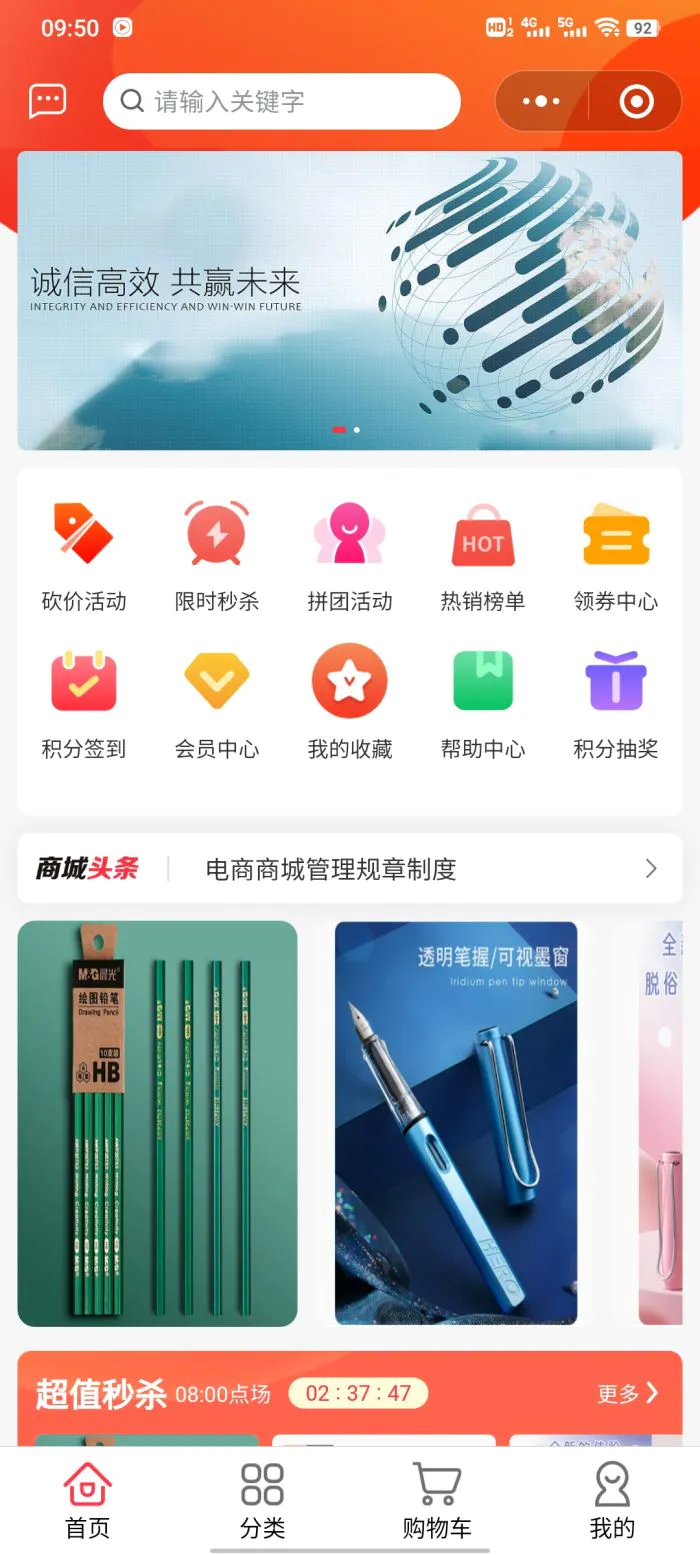Open 积分签到 points check-in

(84, 704)
